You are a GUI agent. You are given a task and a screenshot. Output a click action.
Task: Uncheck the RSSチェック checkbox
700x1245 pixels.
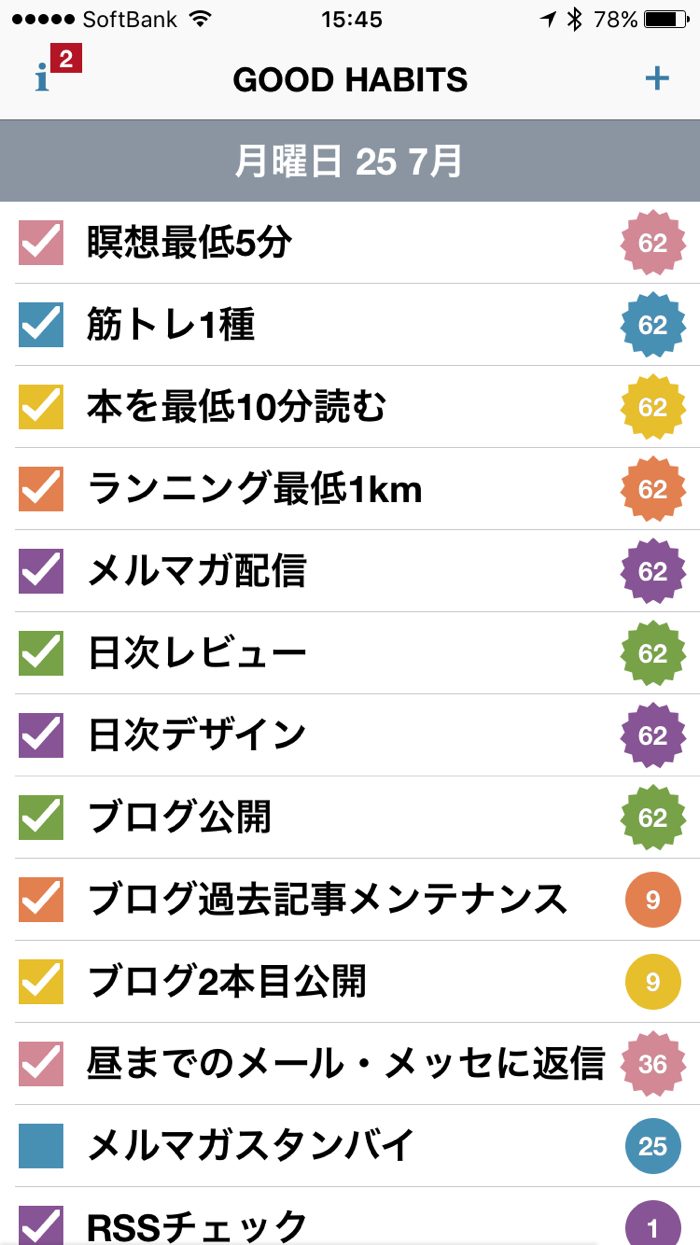coord(41,1225)
